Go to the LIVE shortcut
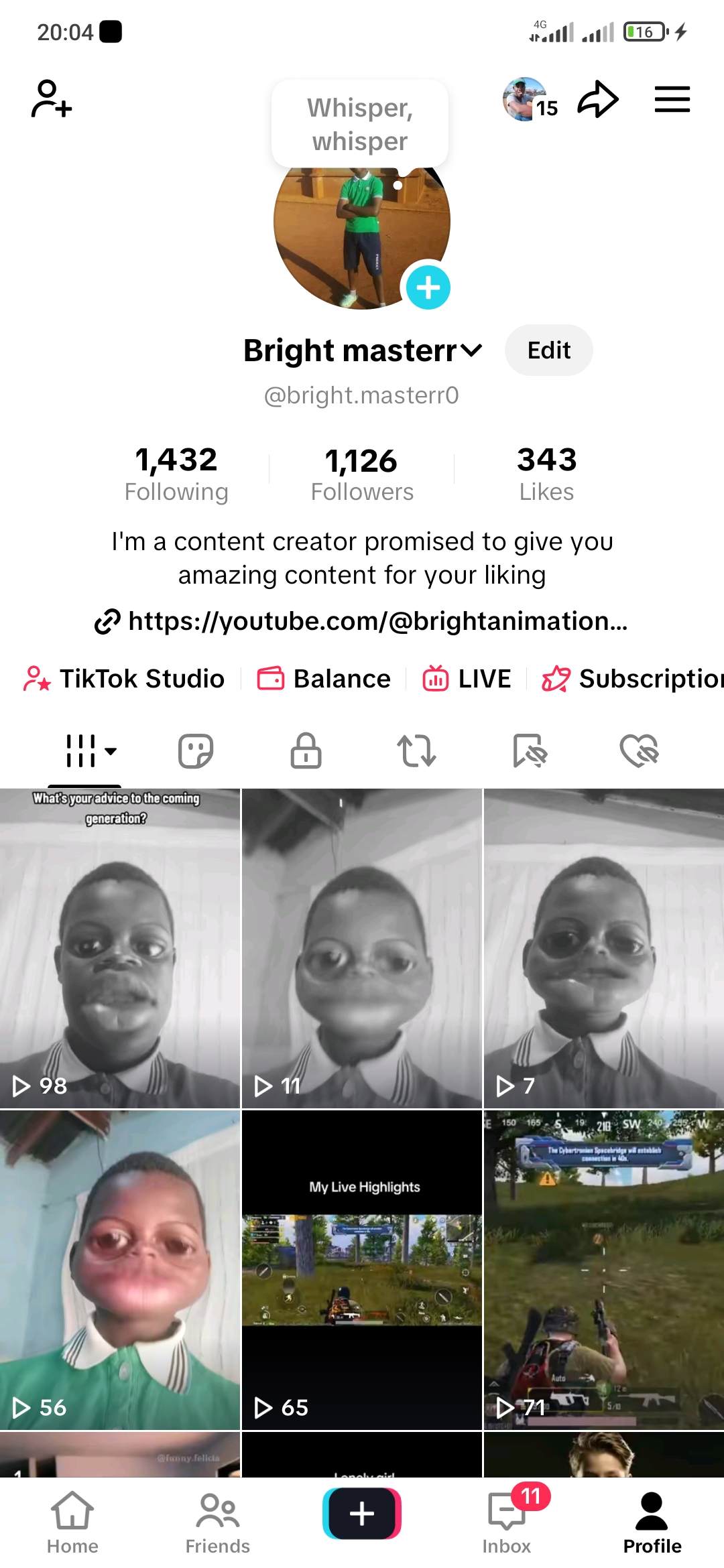The image size is (724, 1568). 467,679
